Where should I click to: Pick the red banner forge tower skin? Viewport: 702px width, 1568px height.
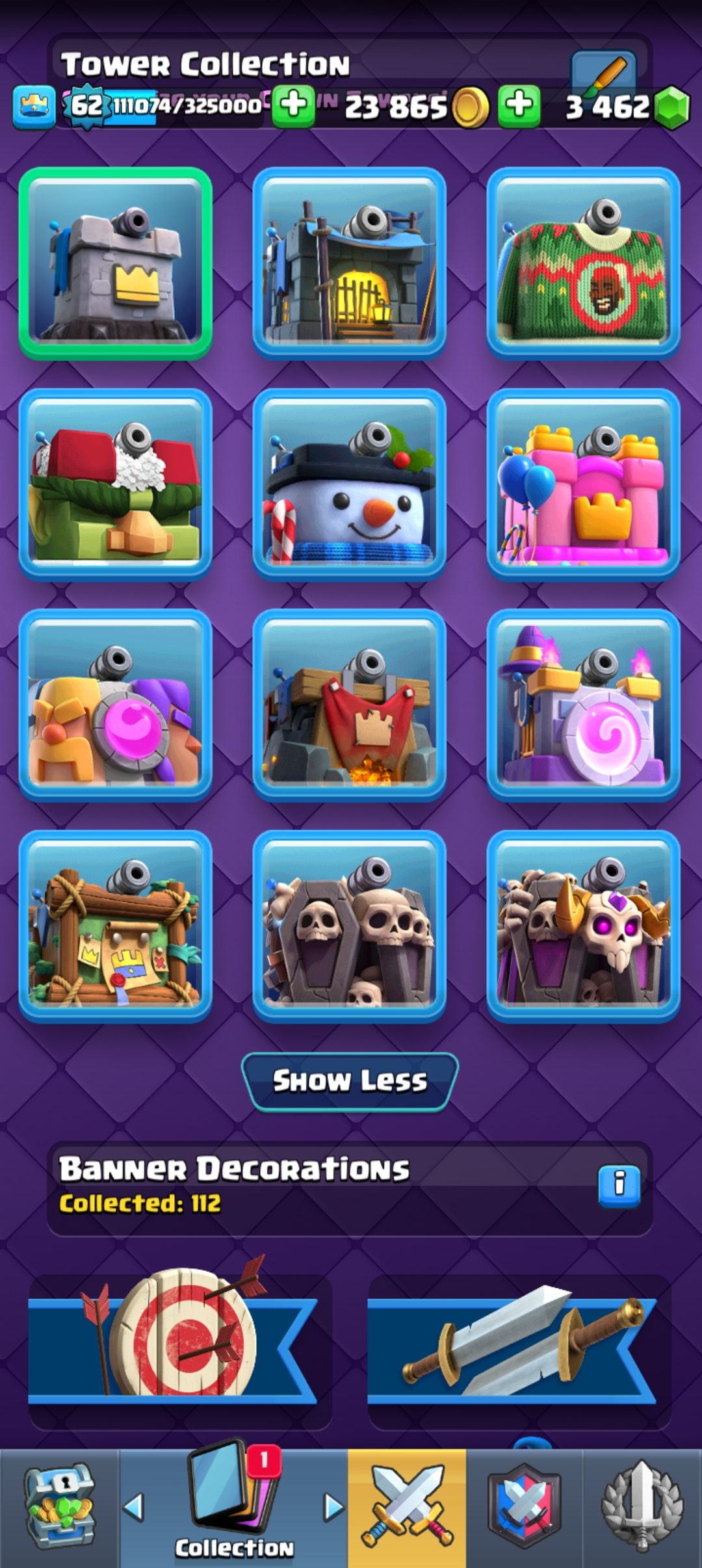point(349,705)
